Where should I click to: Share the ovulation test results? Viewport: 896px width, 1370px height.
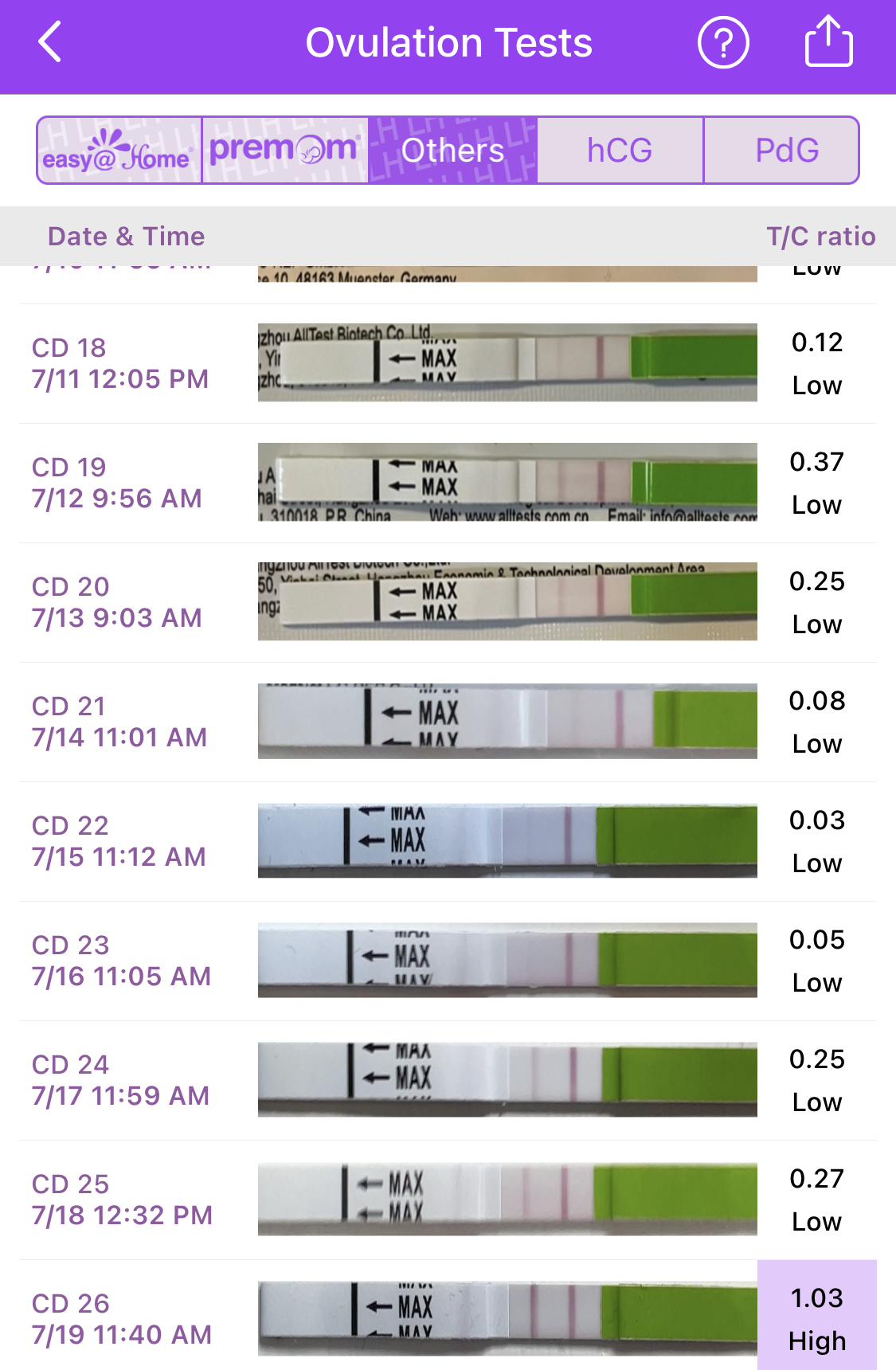[x=828, y=41]
